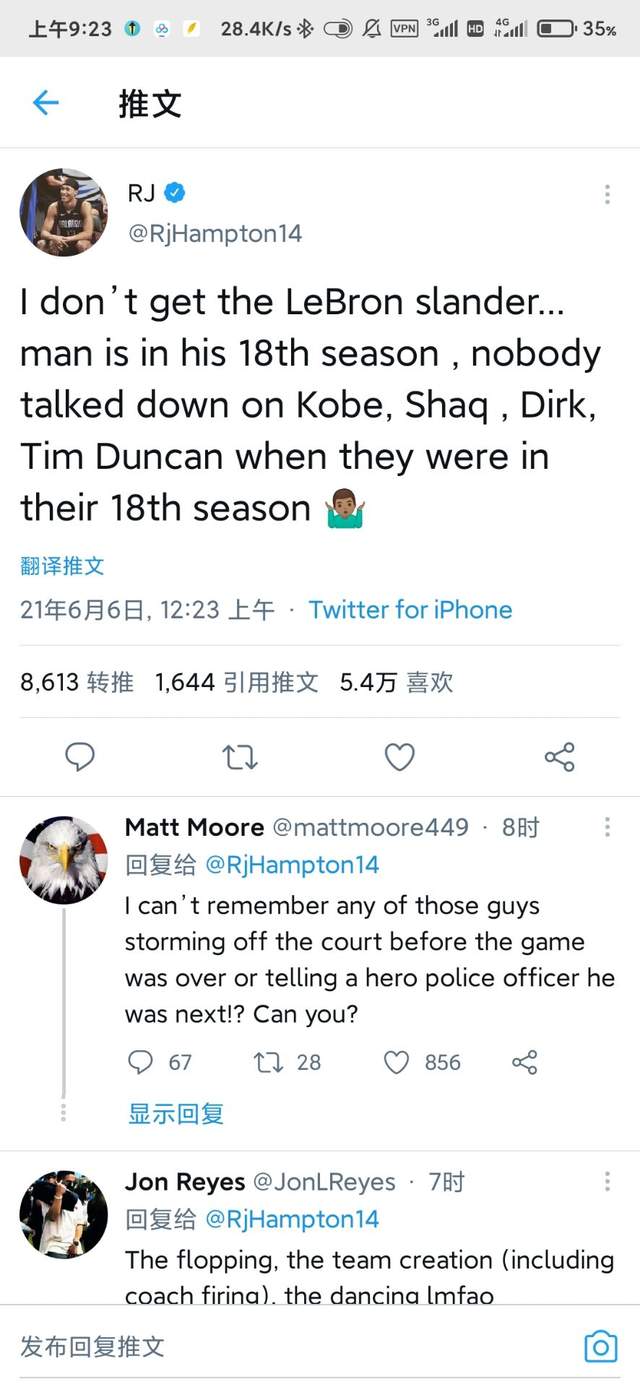The width and height of the screenshot is (640, 1387).
Task: Retweet Matt Moore's reply
Action: point(269,1062)
